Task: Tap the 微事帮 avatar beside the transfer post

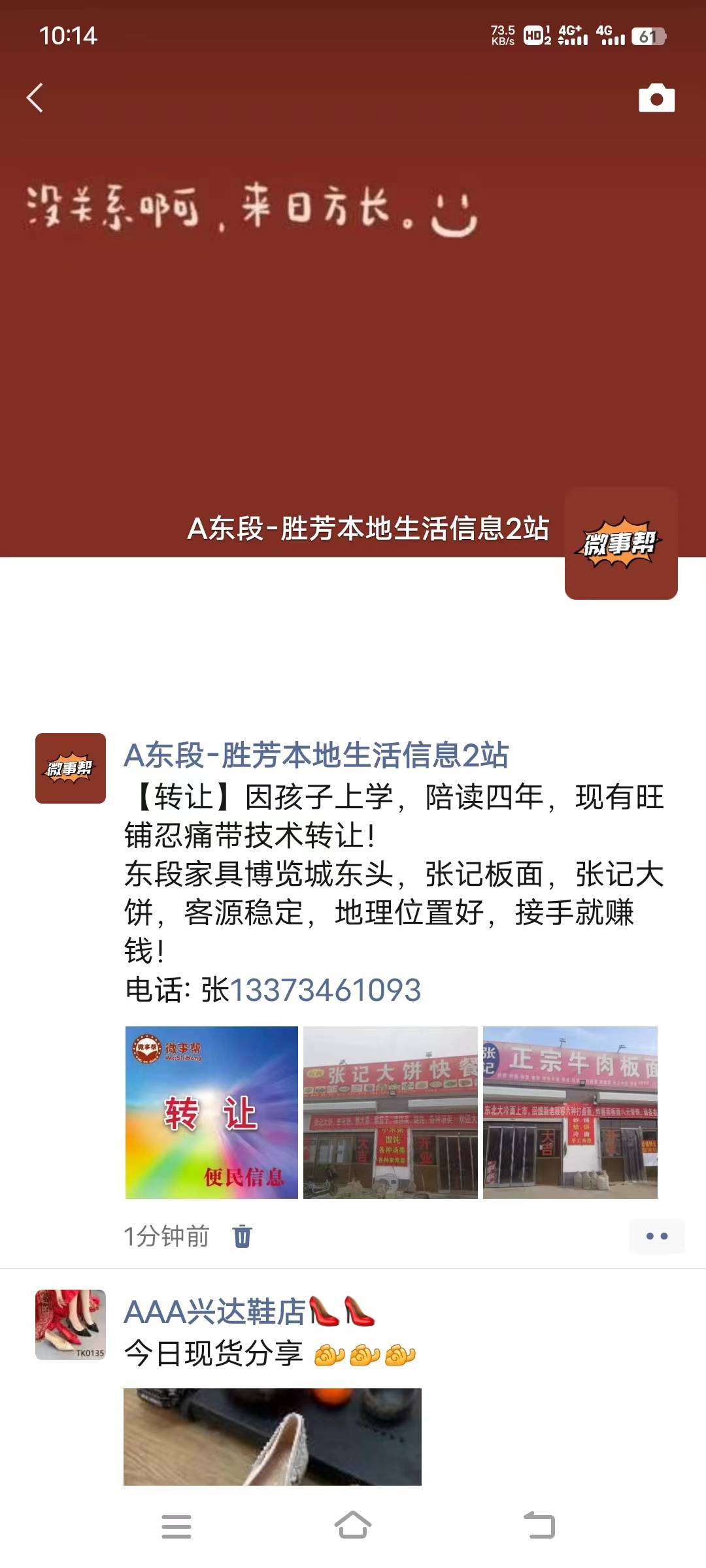Action: click(71, 768)
